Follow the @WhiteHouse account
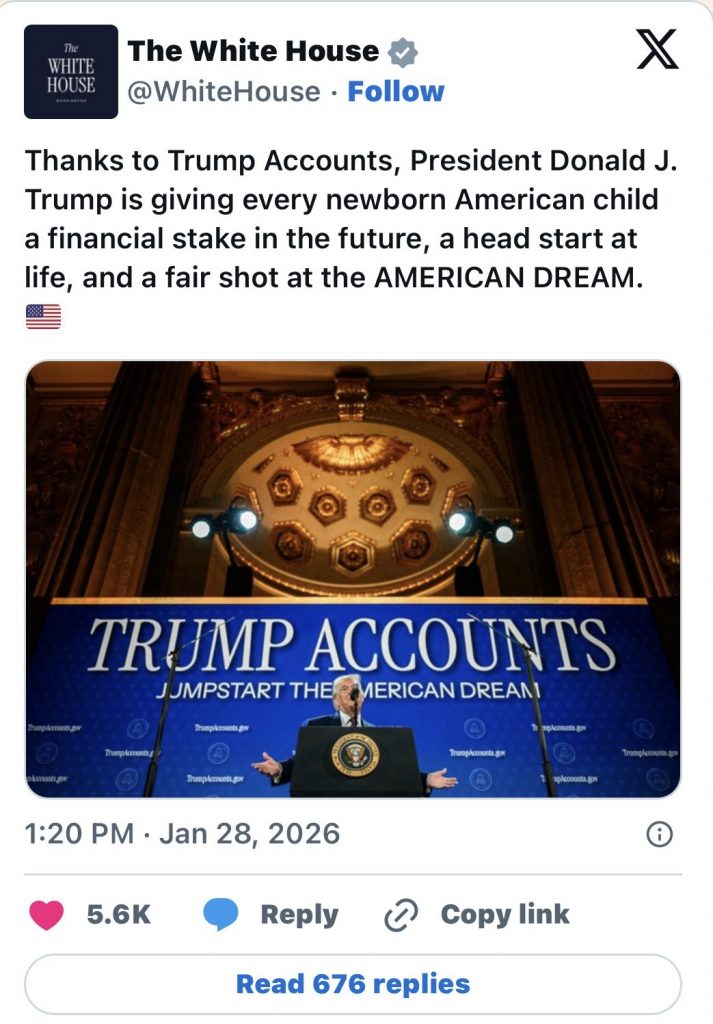This screenshot has height=1024, width=713. pos(395,92)
